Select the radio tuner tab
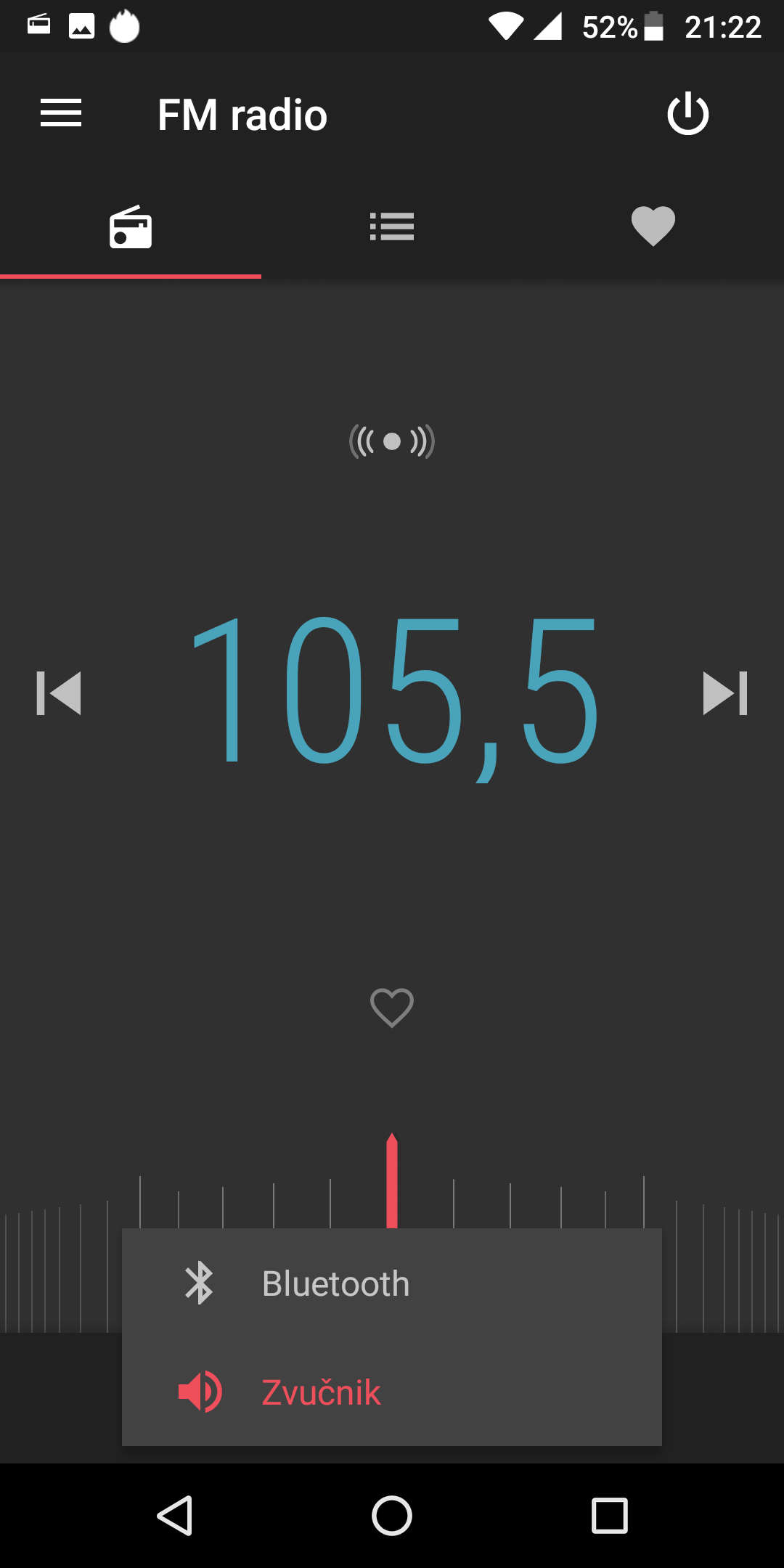Image resolution: width=784 pixels, height=1568 pixels. pyautogui.click(x=131, y=226)
